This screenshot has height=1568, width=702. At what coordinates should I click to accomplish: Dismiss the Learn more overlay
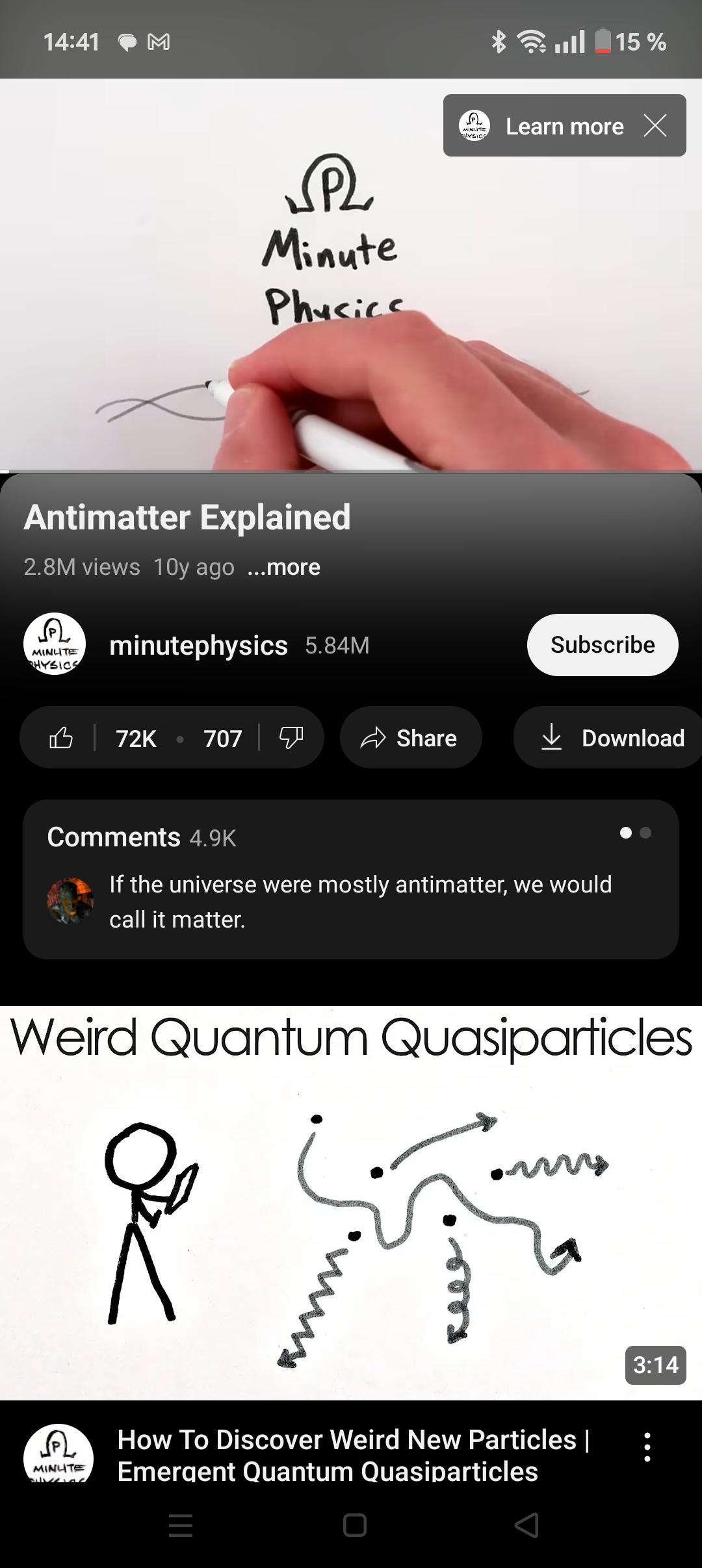pos(655,125)
